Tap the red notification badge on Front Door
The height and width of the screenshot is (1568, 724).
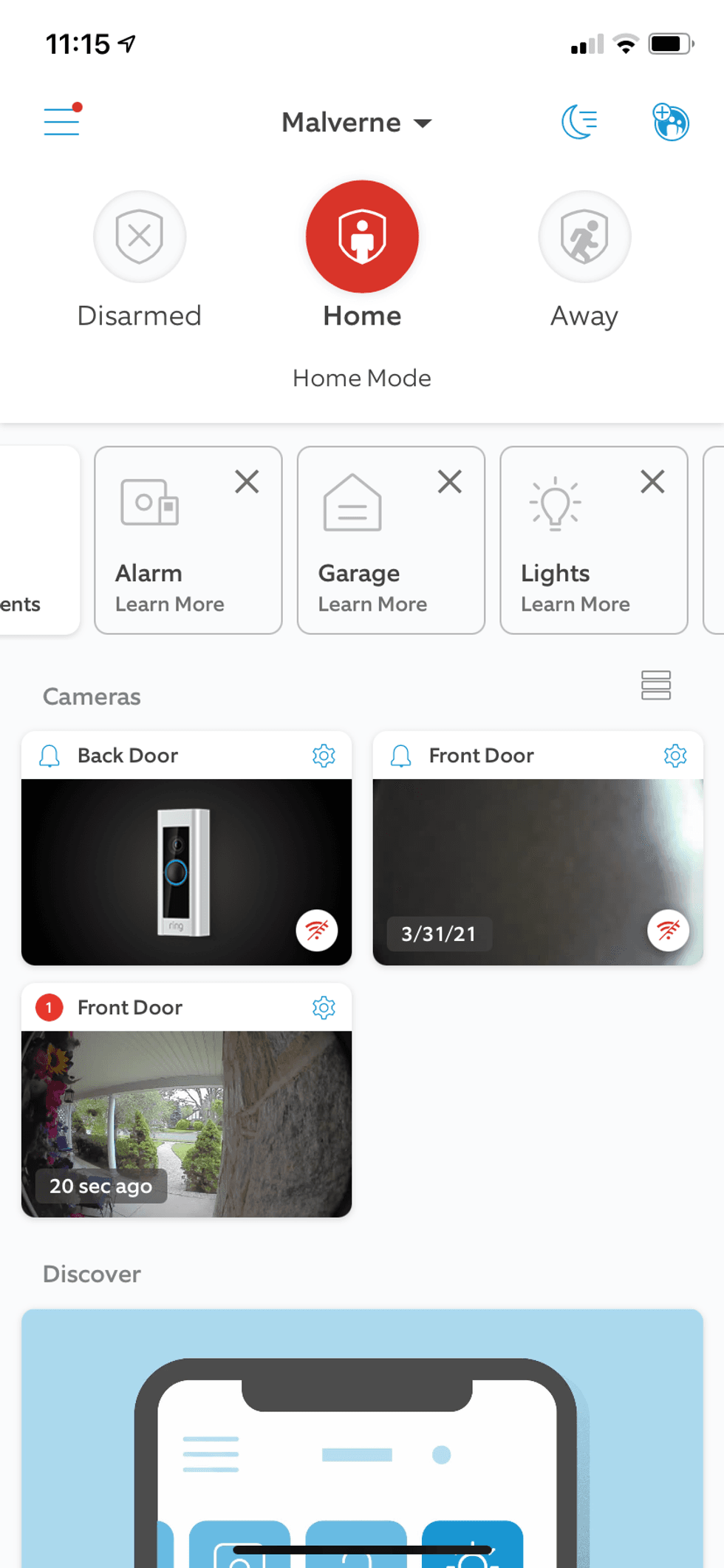point(48,1008)
